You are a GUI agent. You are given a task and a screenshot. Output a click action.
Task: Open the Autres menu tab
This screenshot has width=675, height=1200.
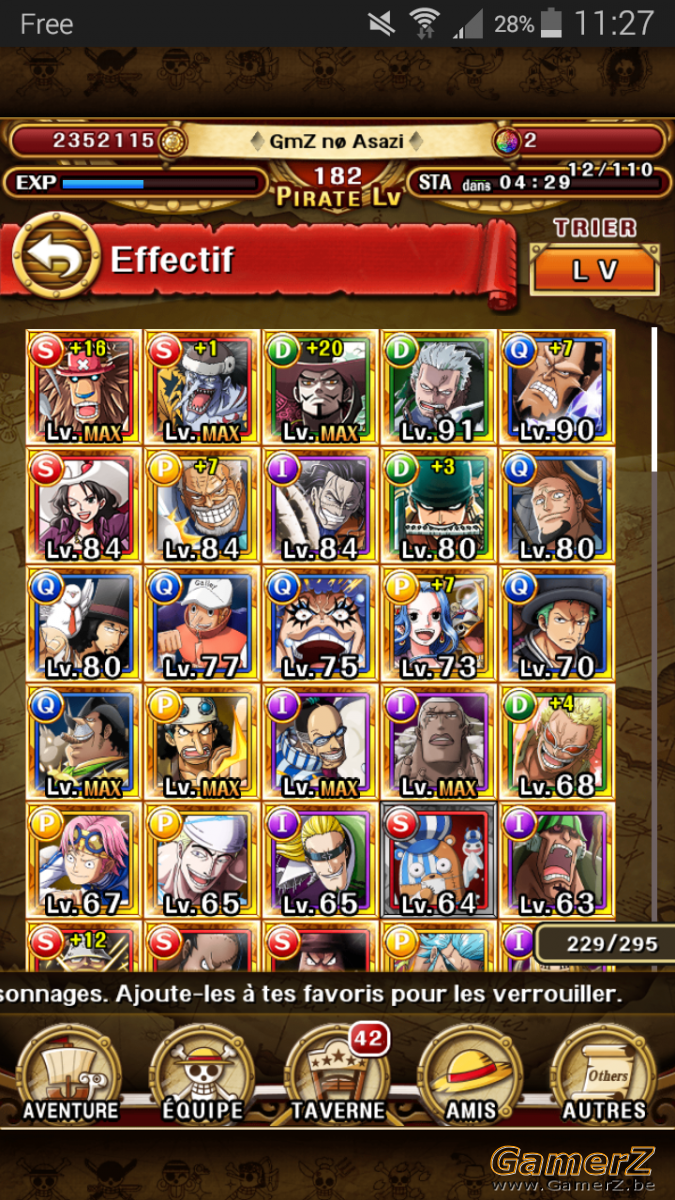click(604, 1073)
